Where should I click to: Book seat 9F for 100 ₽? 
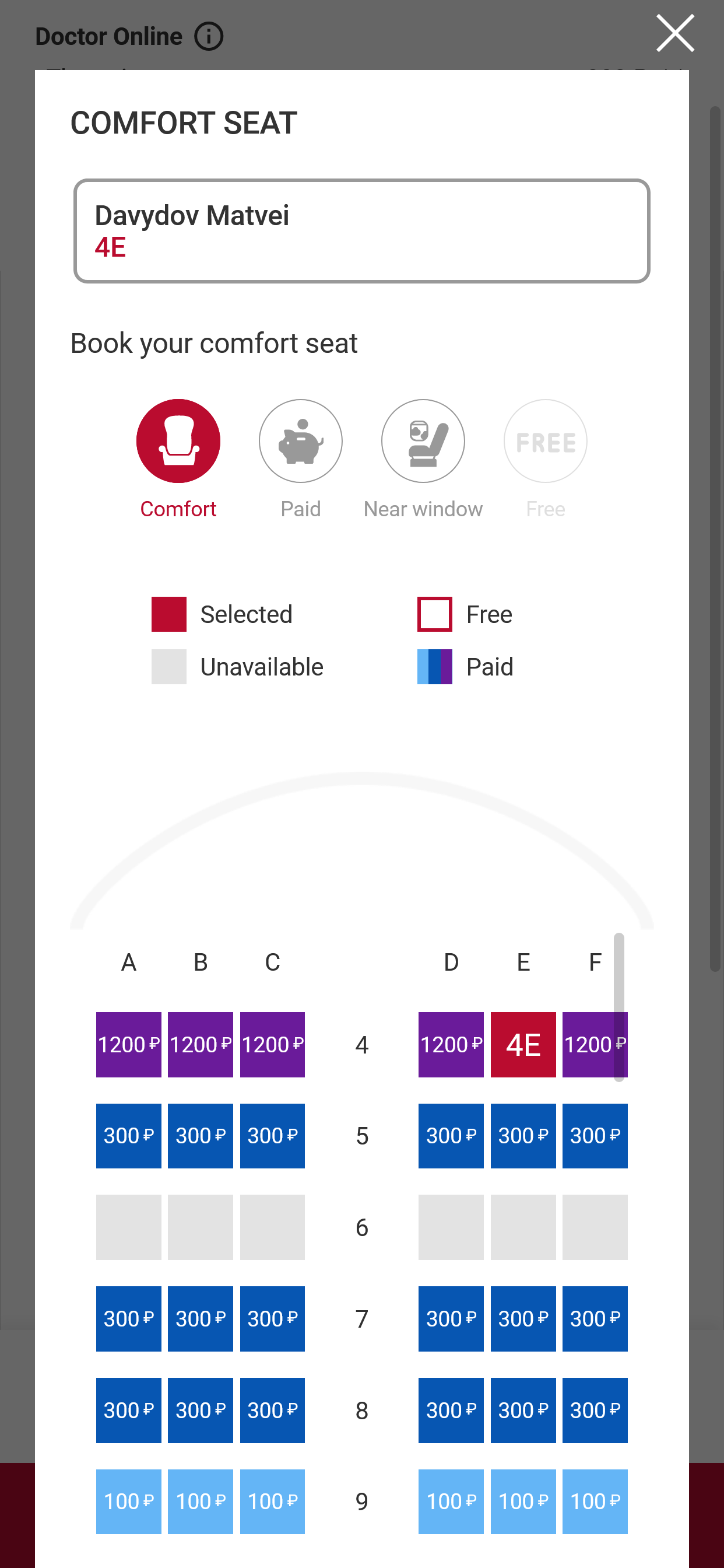point(595,1501)
